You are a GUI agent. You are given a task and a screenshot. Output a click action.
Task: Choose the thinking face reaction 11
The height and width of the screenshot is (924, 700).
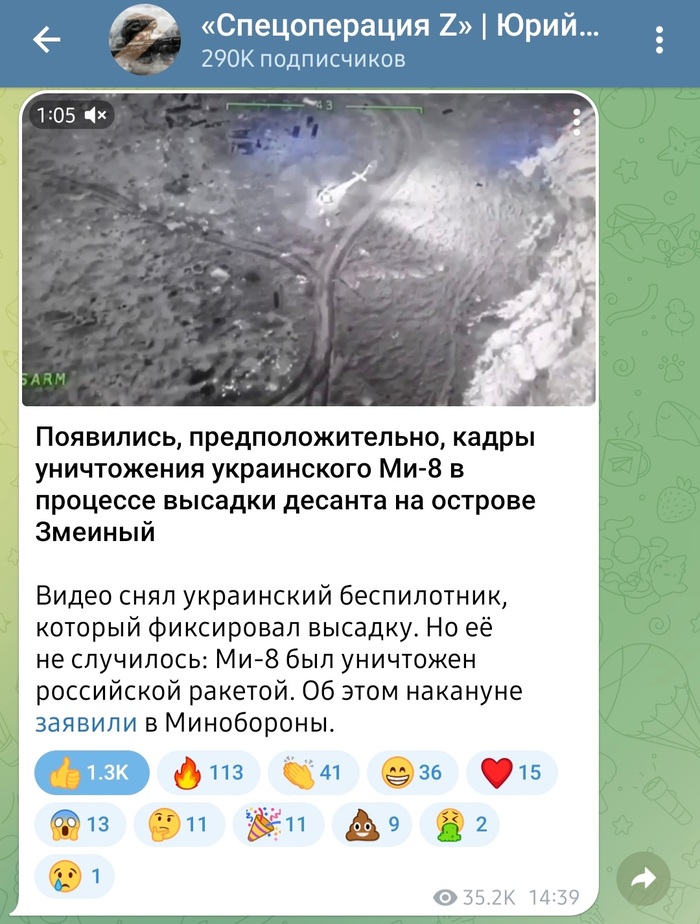(x=177, y=825)
